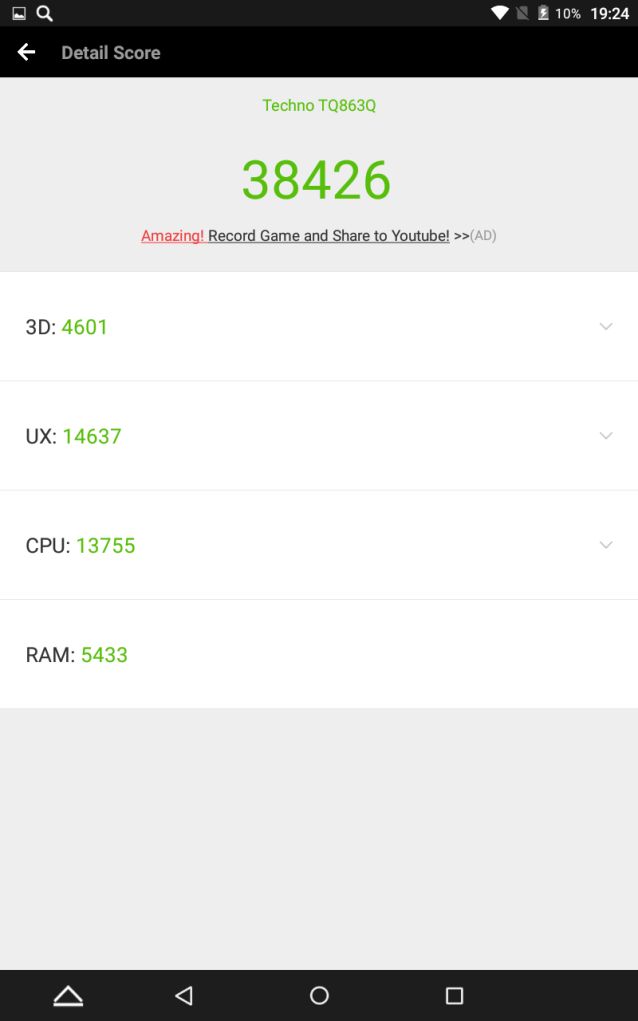Open recent apps from the navigation bar
638x1021 pixels.
(x=454, y=995)
